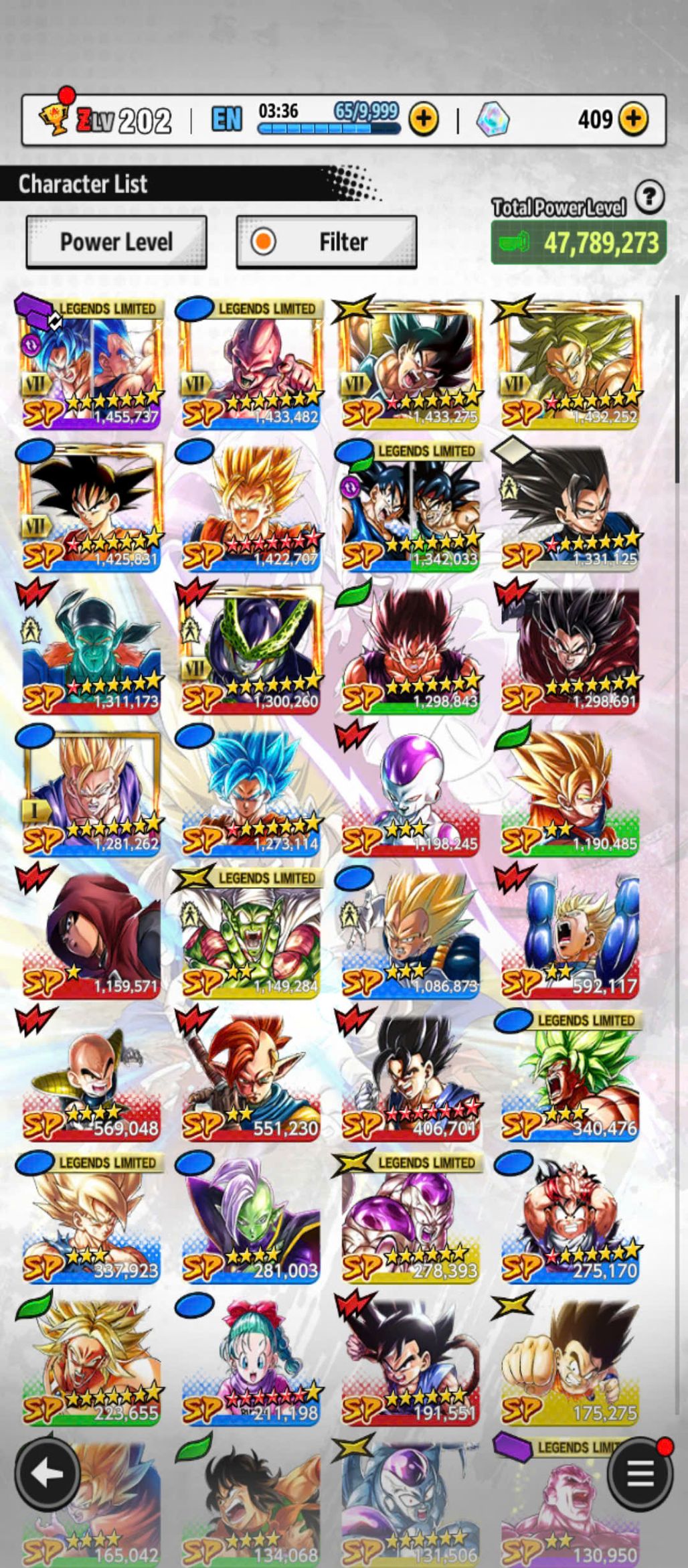The width and height of the screenshot is (688, 1568).
Task: Select Piccolo card with 1,311,173 power
Action: coord(92,649)
